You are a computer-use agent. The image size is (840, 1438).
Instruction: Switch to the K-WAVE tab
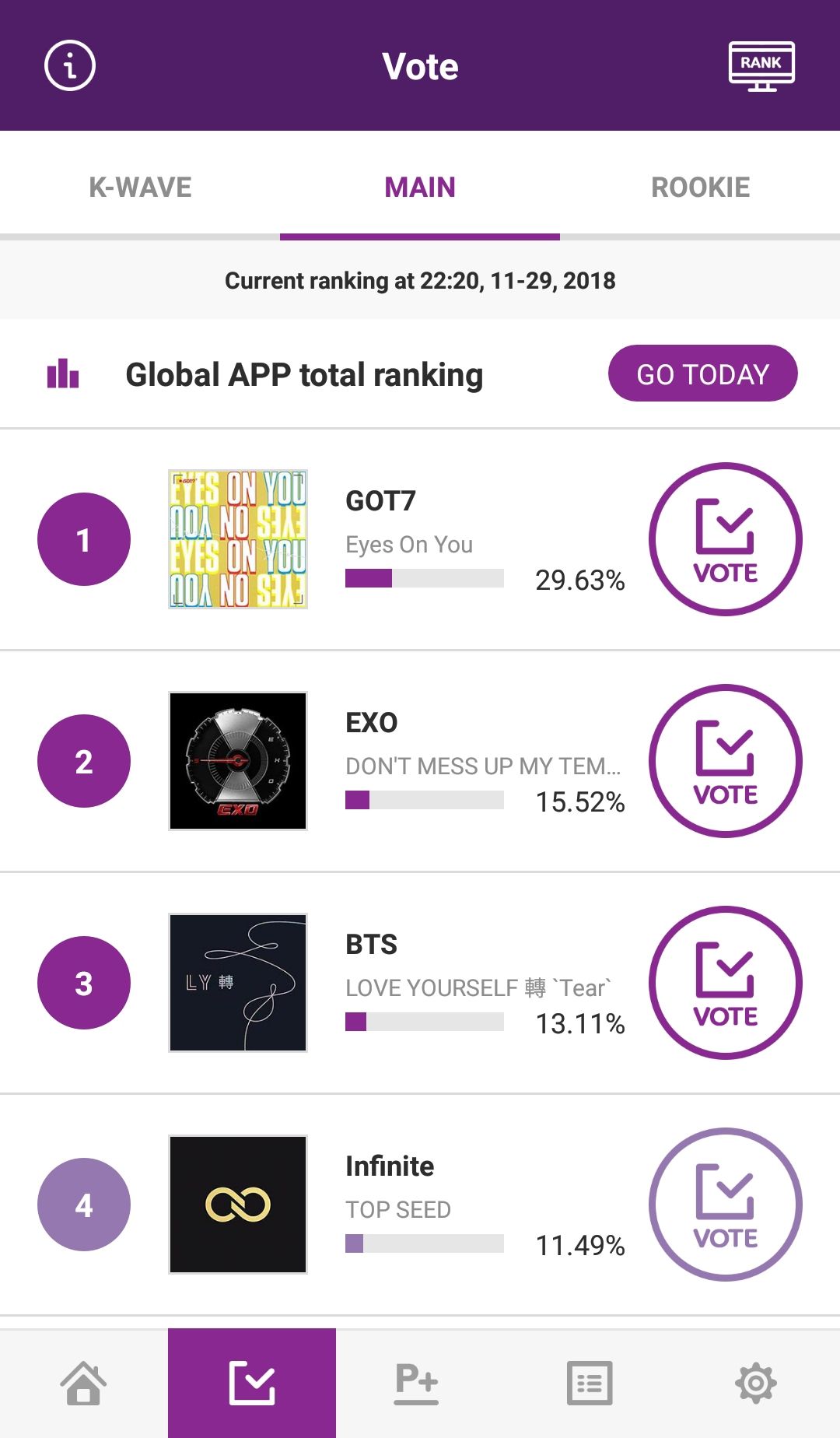point(140,188)
